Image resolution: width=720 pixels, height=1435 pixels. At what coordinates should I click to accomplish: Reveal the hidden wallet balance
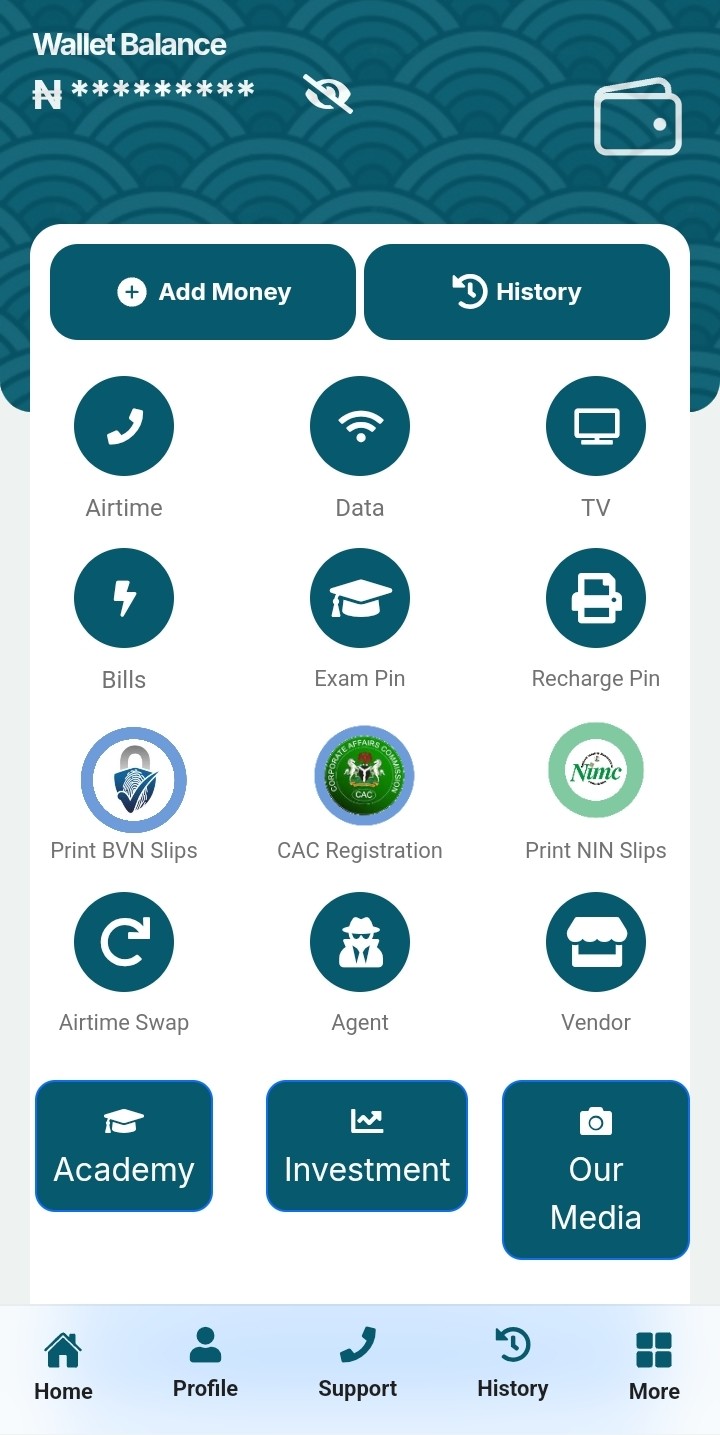[x=328, y=94]
